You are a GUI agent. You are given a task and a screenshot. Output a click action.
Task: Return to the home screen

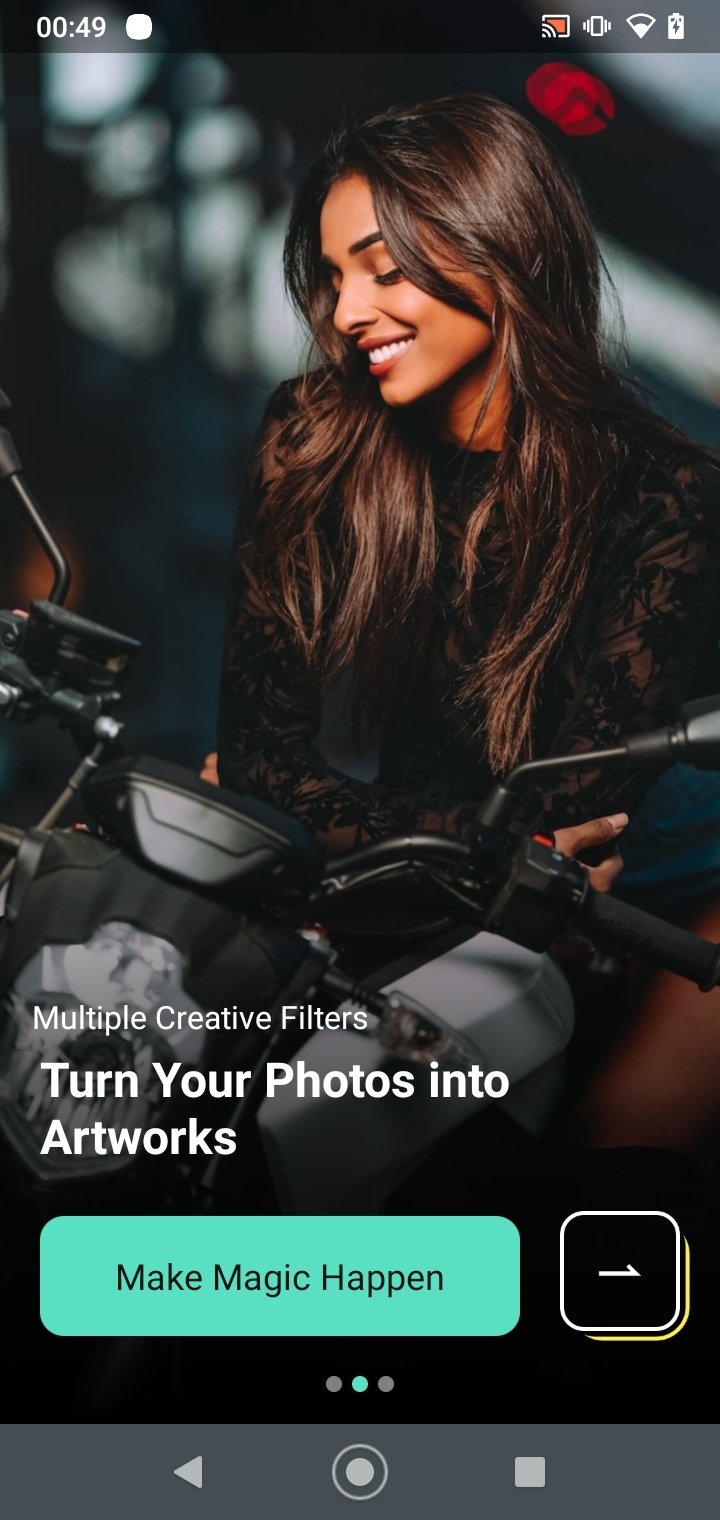click(360, 1472)
